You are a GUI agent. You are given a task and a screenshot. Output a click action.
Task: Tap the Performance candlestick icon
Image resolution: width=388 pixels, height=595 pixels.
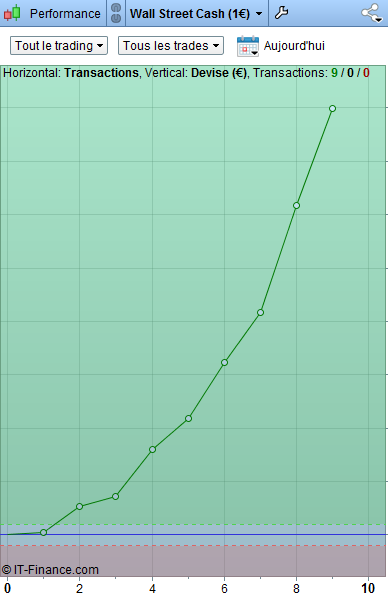(12, 13)
